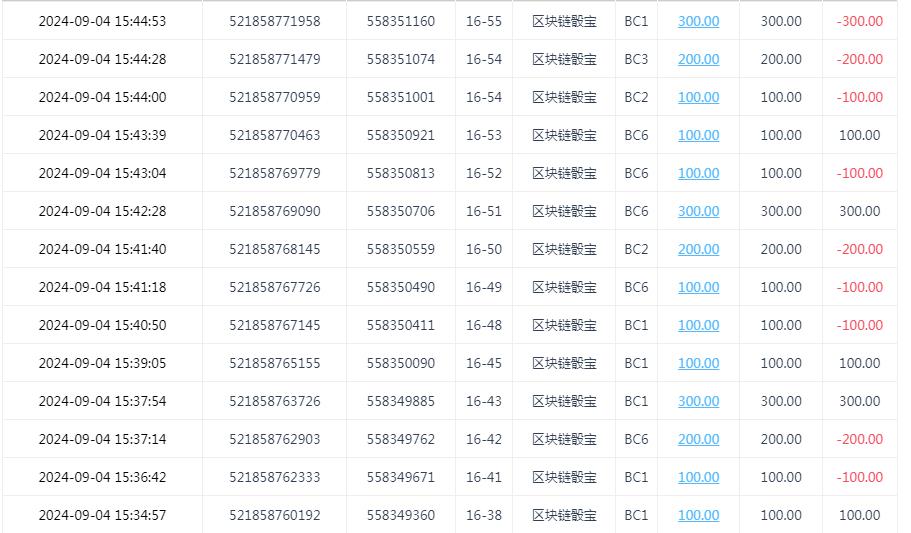Open the 200.00 link for 15:37:14 record
This screenshot has height=533, width=911.
point(698,439)
